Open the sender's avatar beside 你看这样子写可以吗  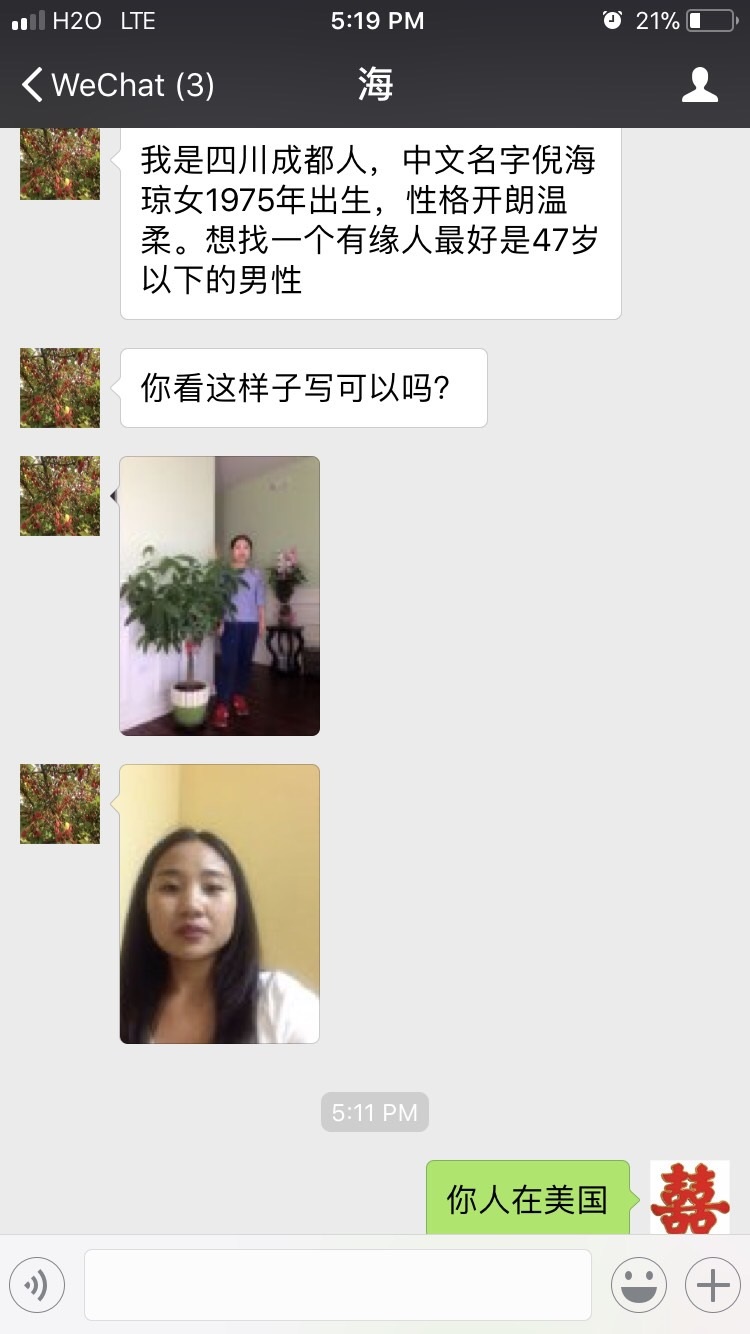click(60, 388)
